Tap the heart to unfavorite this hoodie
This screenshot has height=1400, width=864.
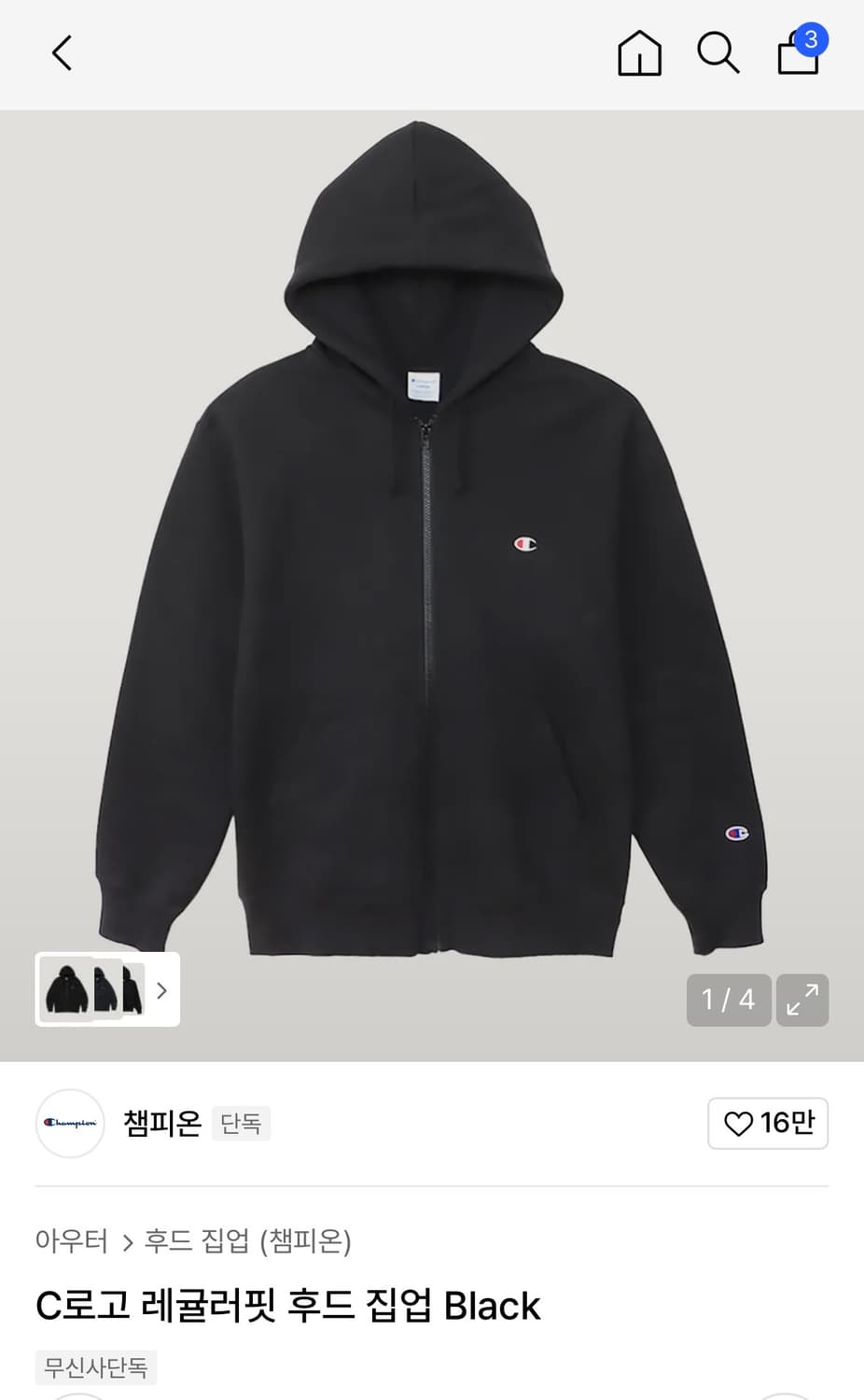point(741,1124)
